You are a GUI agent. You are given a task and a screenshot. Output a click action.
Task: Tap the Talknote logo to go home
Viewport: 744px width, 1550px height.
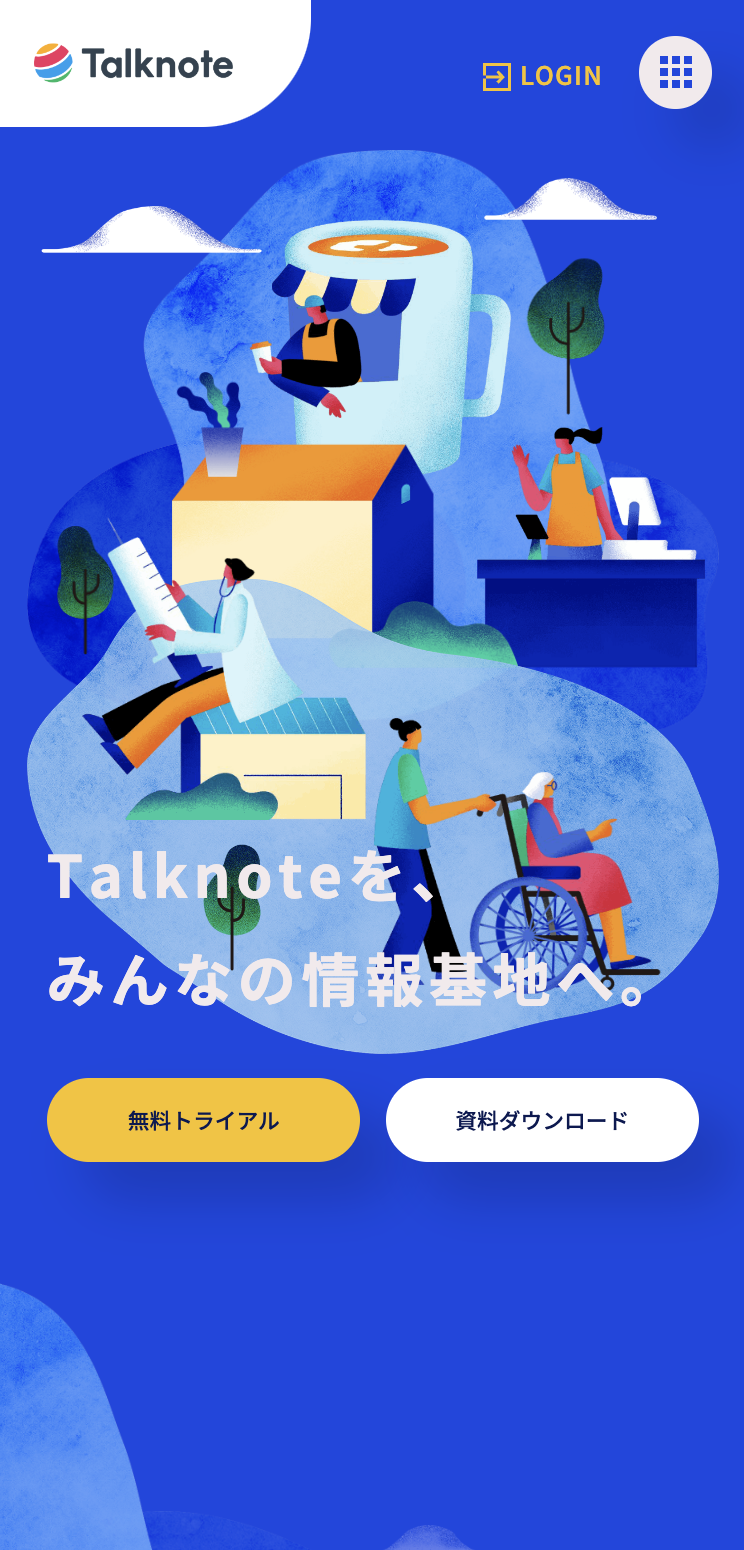133,64
